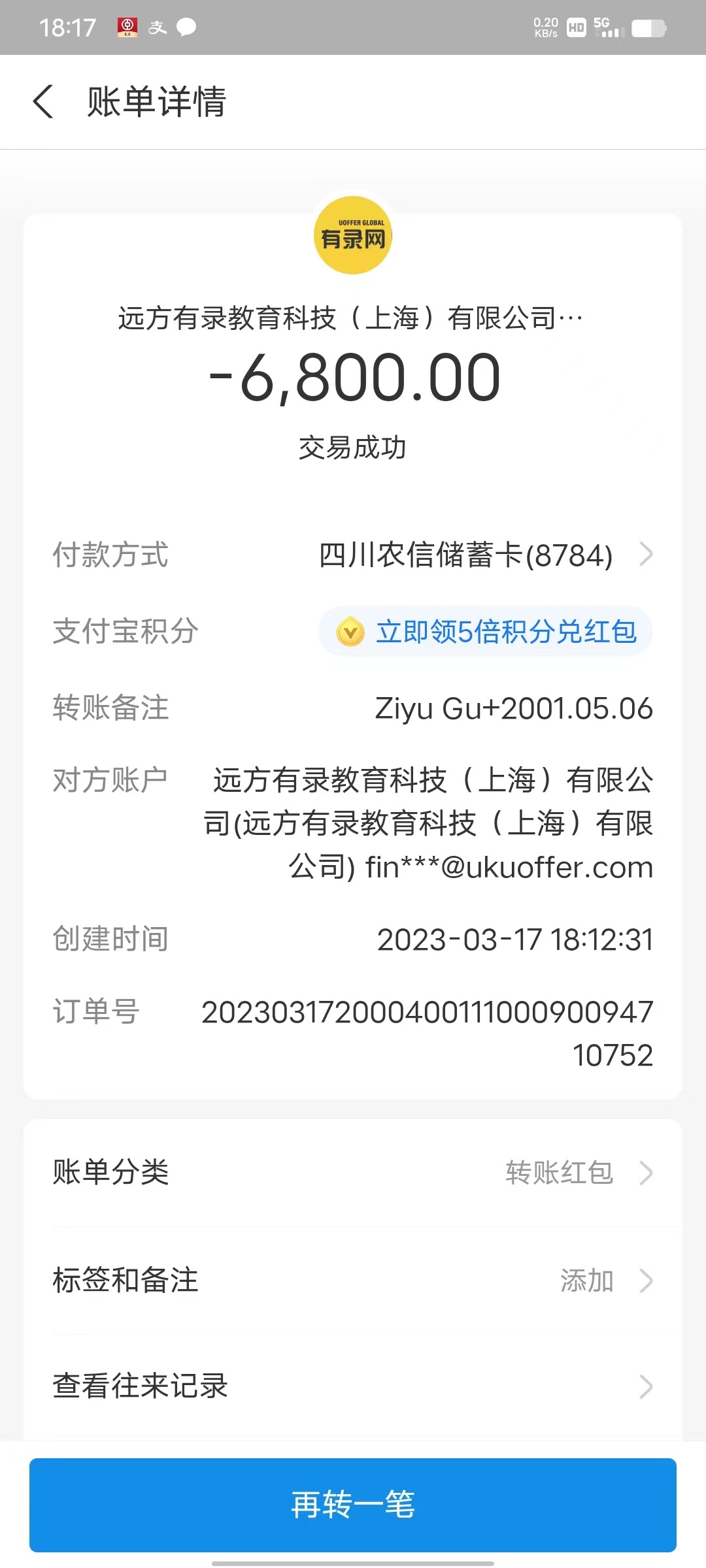
Task: Go back from the 账单详情 page
Action: 43,102
